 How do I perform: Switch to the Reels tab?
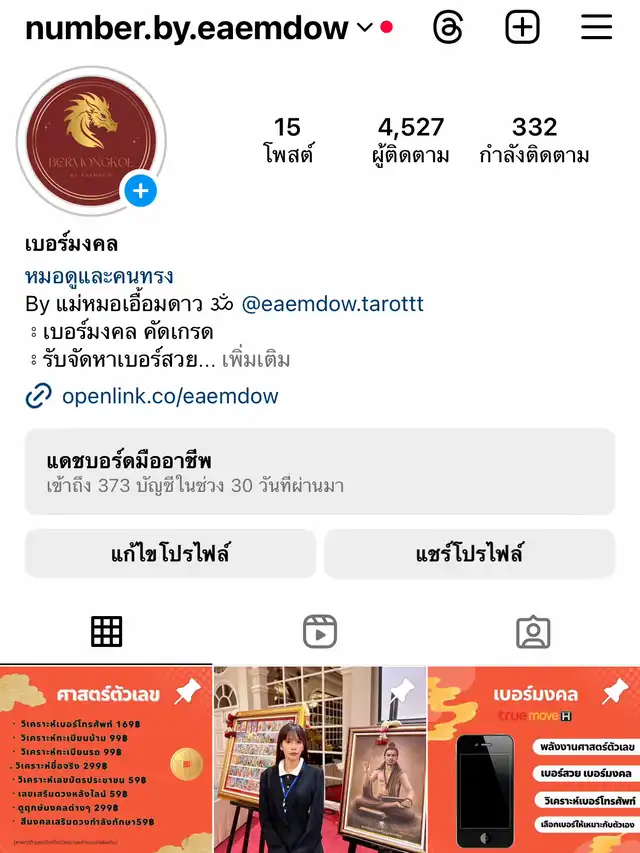tap(320, 632)
